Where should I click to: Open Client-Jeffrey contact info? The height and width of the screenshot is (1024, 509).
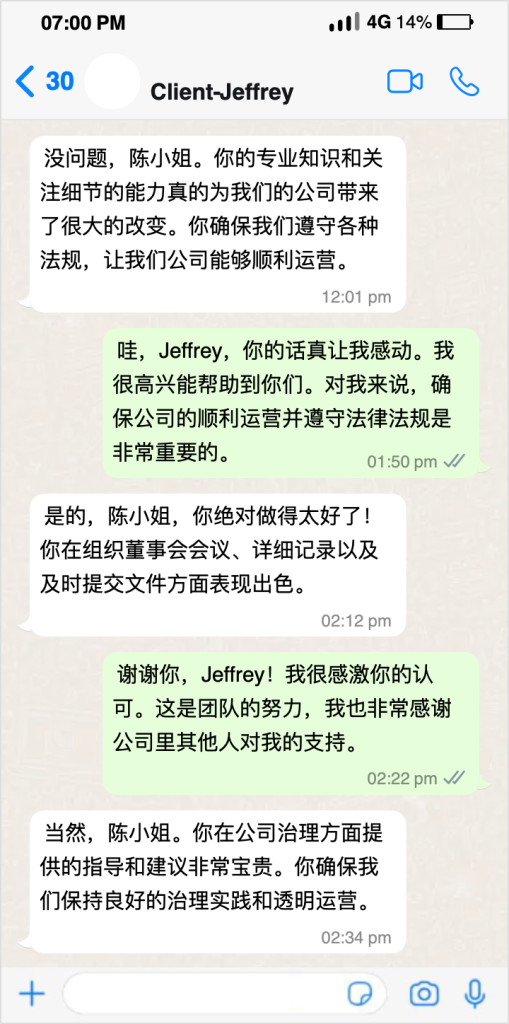coord(222,92)
